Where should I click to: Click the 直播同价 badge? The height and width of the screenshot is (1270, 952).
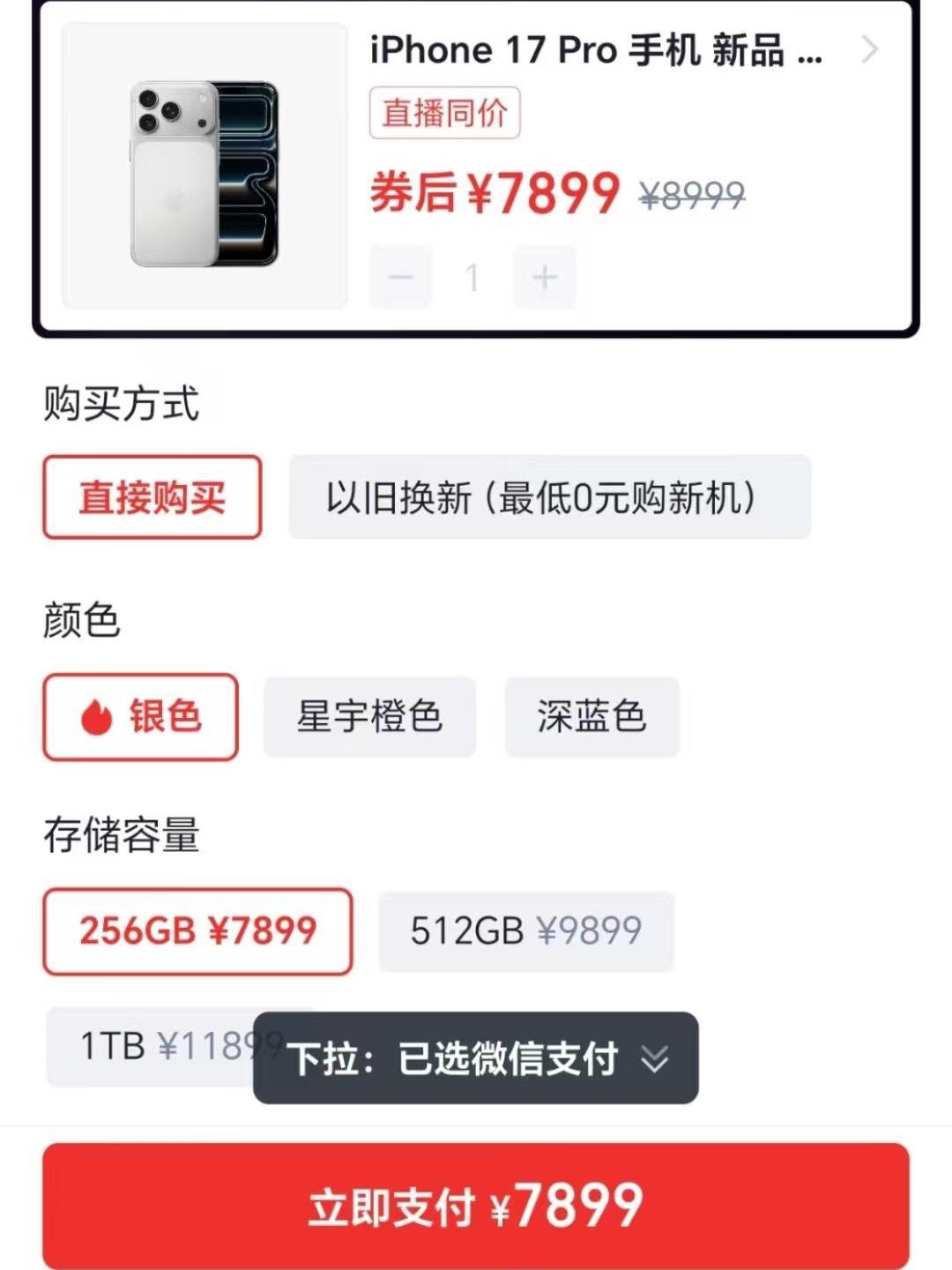coord(445,115)
